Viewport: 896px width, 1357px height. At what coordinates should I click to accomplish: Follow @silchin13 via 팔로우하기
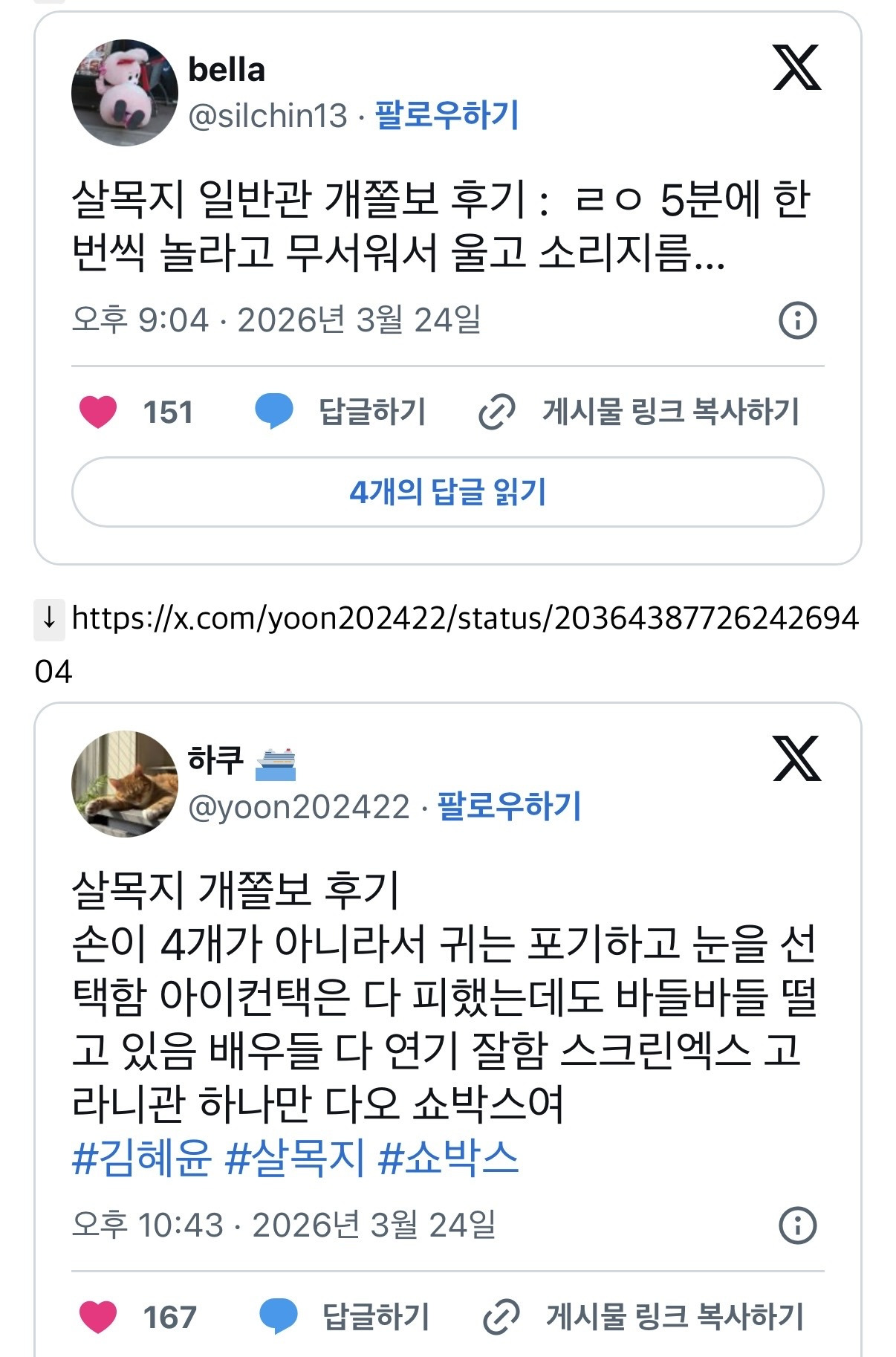447,115
